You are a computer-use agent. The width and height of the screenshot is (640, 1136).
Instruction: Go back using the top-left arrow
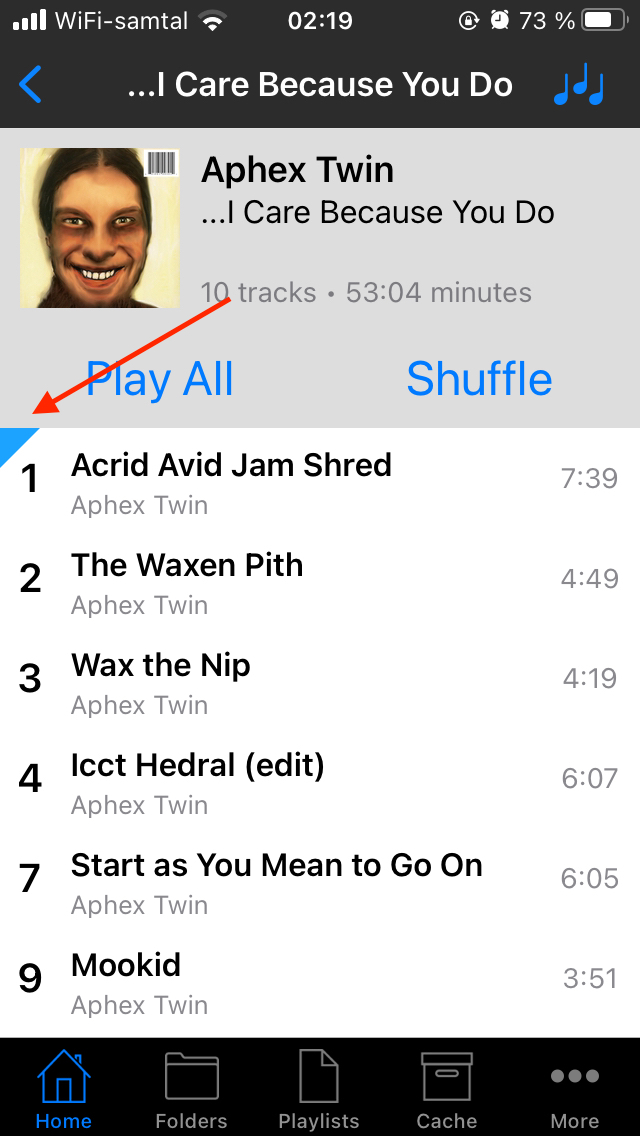[x=31, y=85]
